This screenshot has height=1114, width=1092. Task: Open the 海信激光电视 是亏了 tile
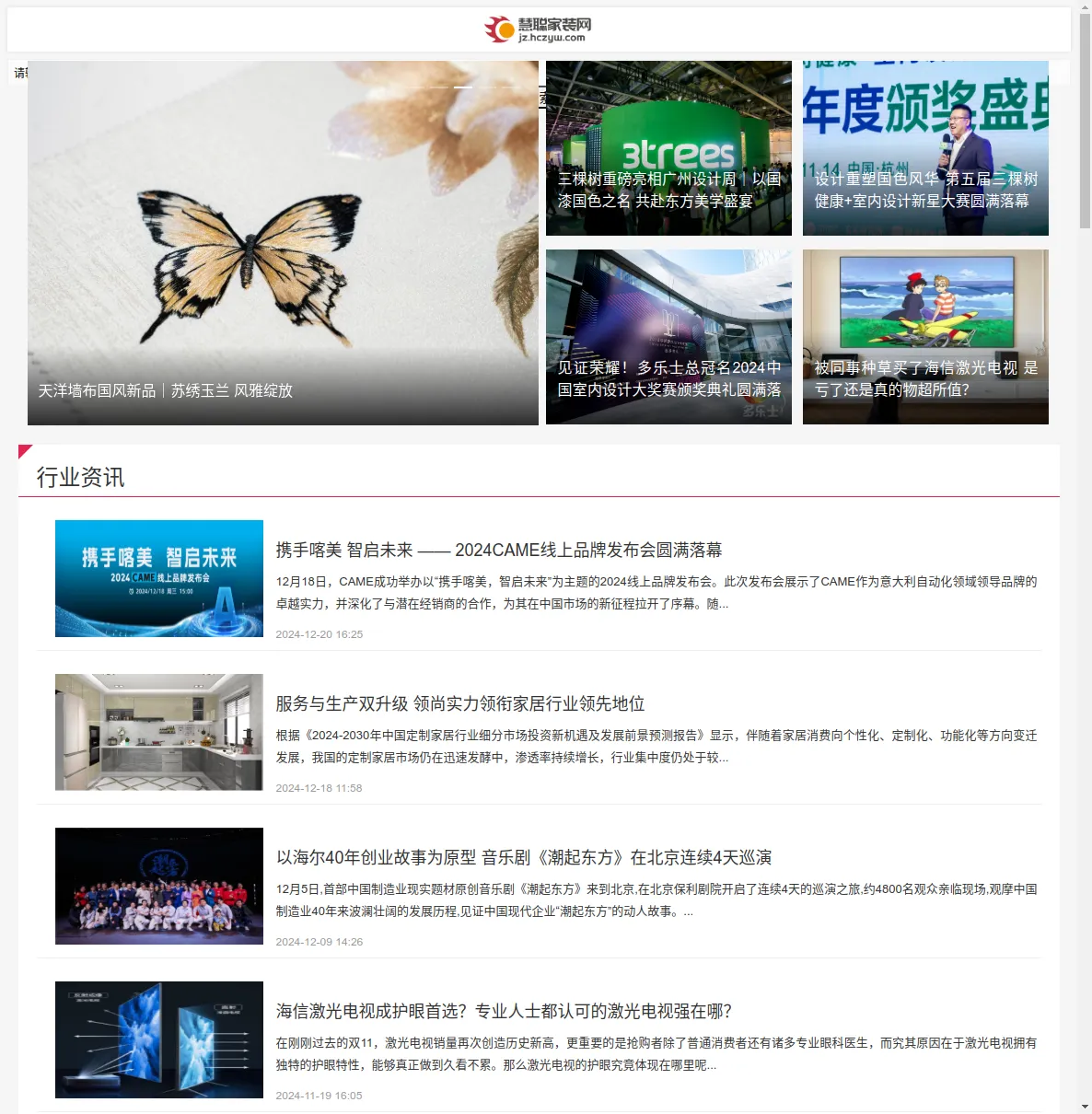click(925, 337)
